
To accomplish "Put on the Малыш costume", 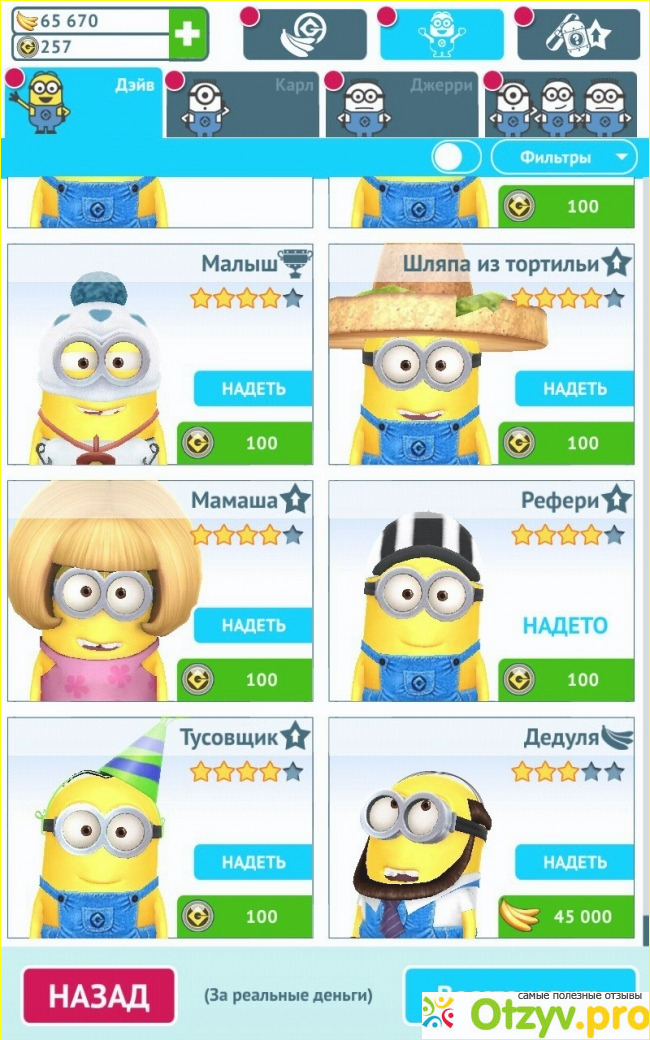I will point(253,388).
